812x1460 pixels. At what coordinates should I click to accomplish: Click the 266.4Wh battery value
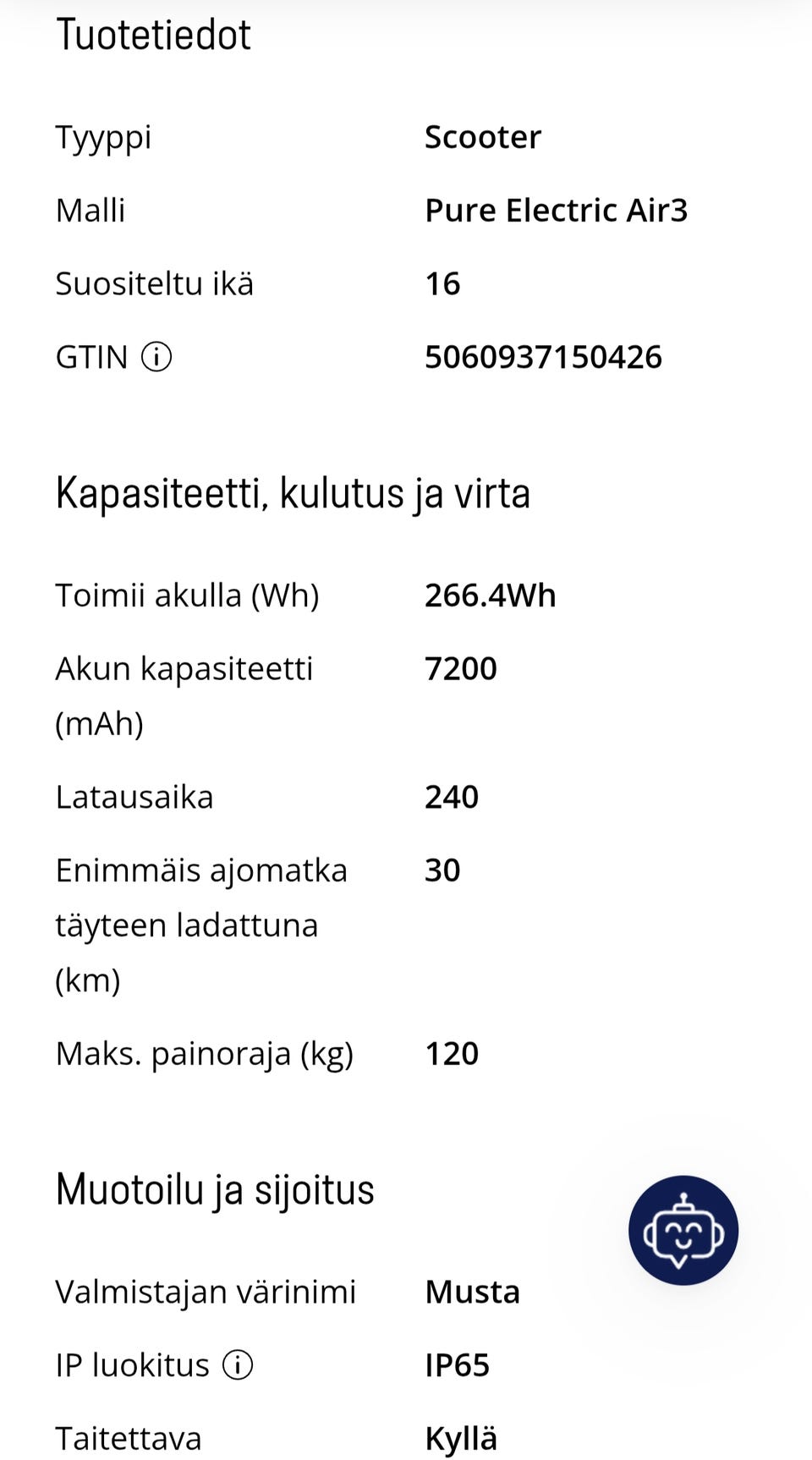click(491, 595)
